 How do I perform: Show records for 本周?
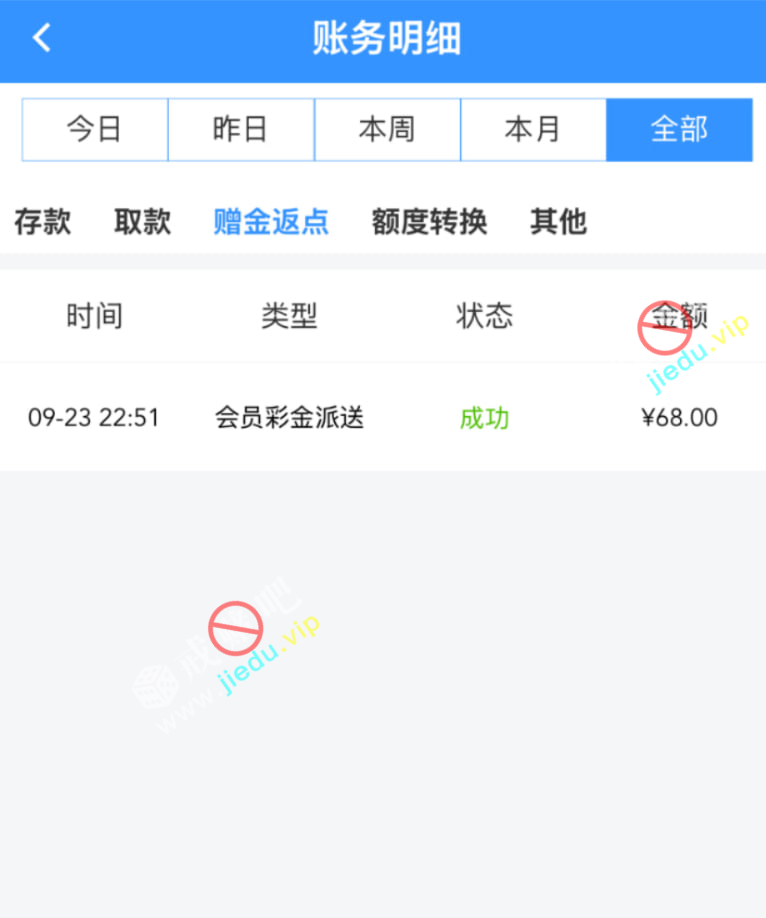387,130
